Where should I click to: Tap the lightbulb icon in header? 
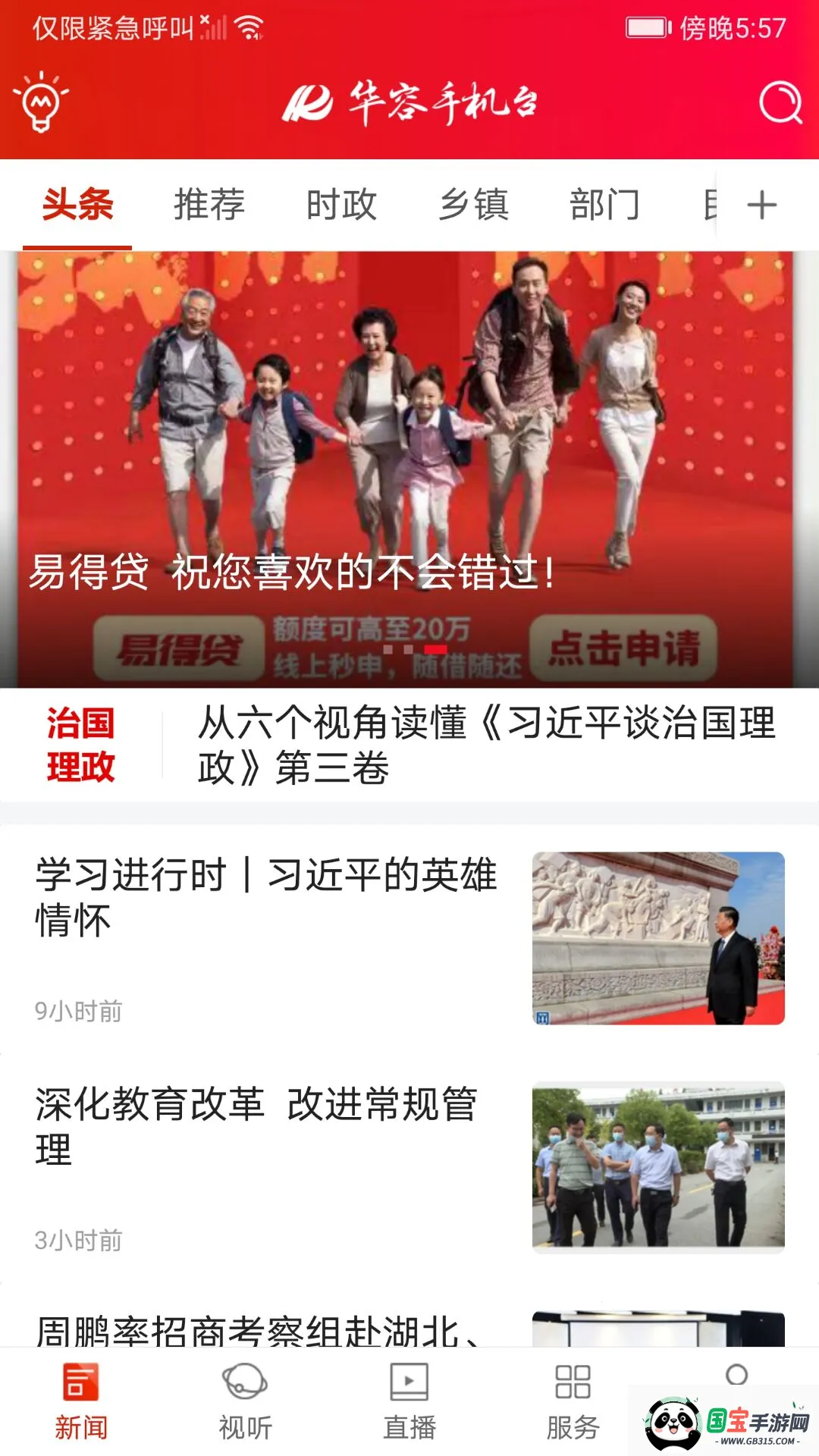[x=41, y=102]
